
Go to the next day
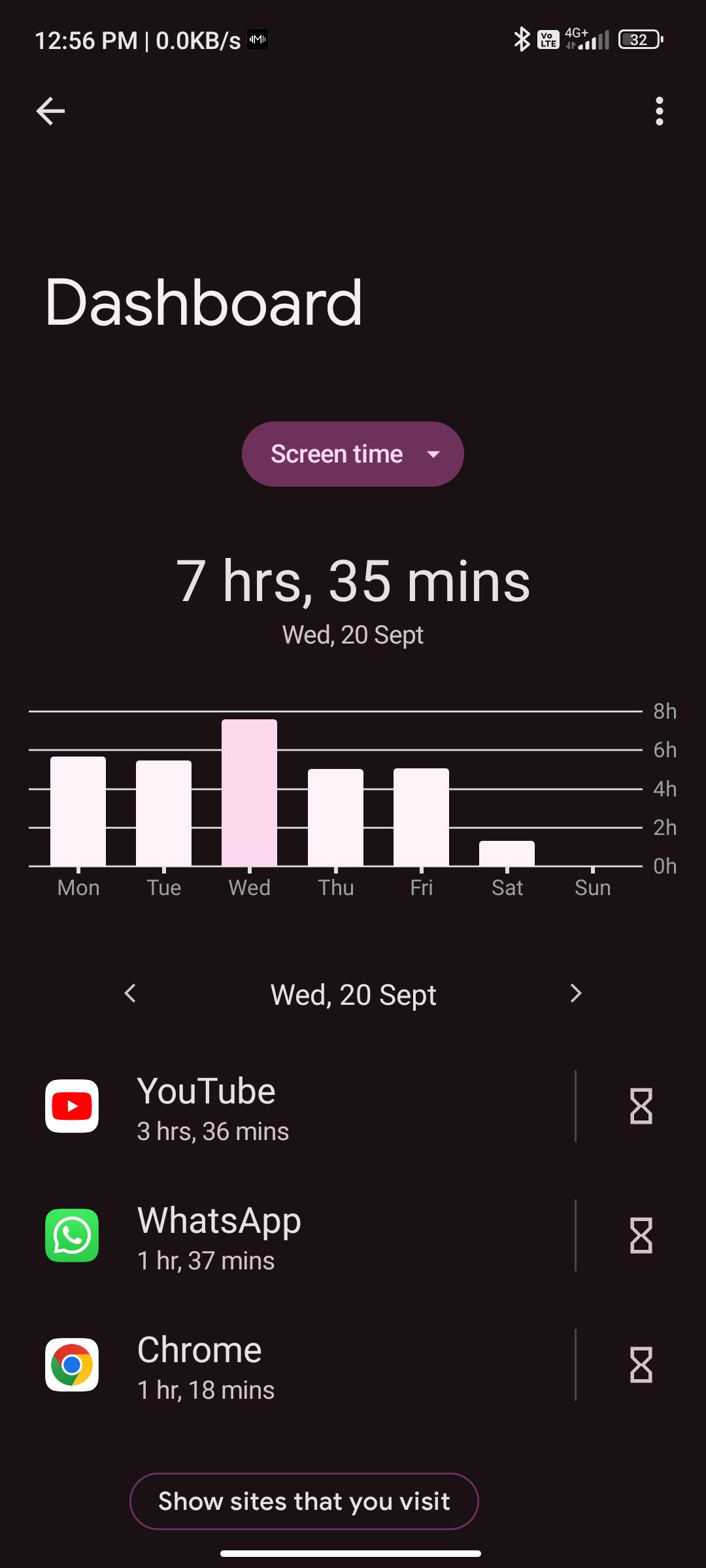click(x=575, y=994)
